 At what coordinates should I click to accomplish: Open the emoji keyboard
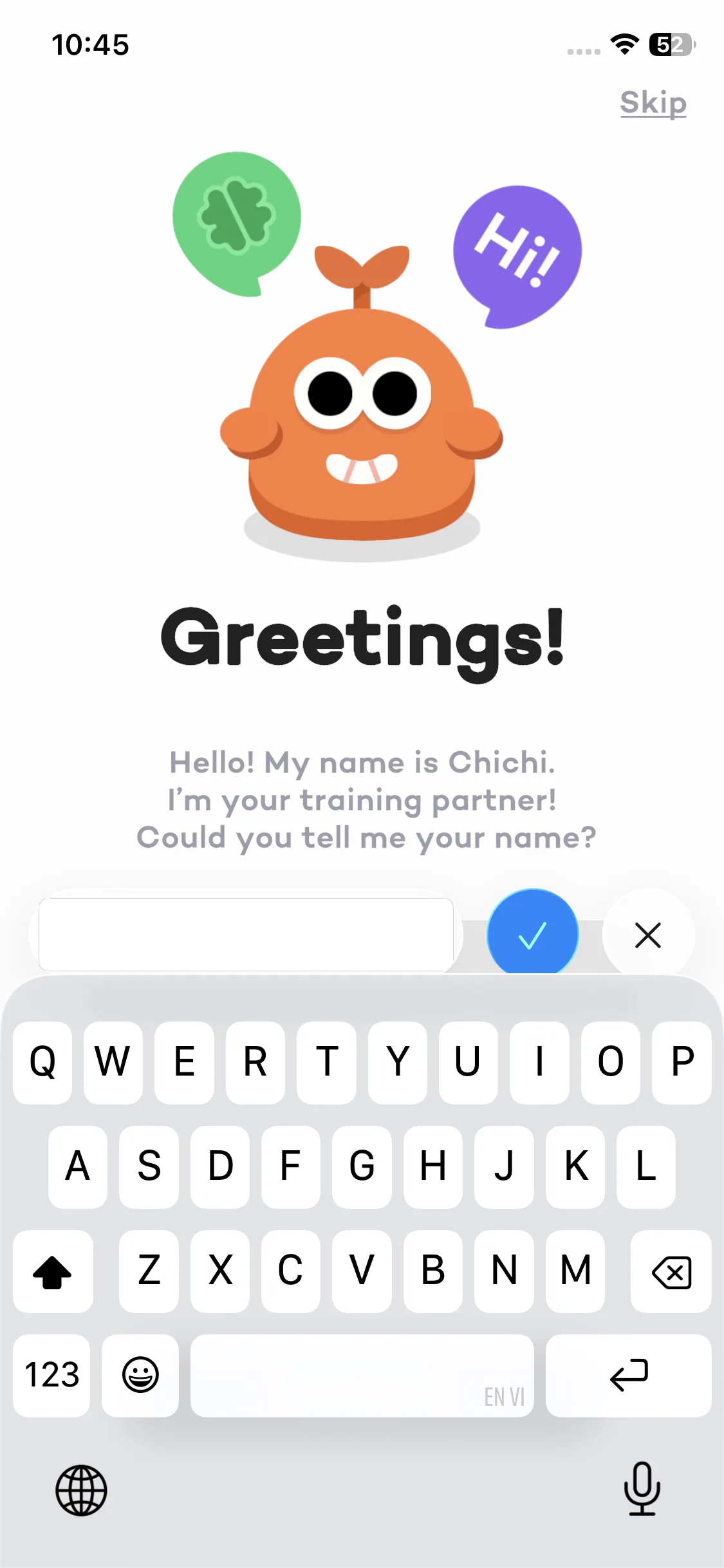click(140, 1375)
